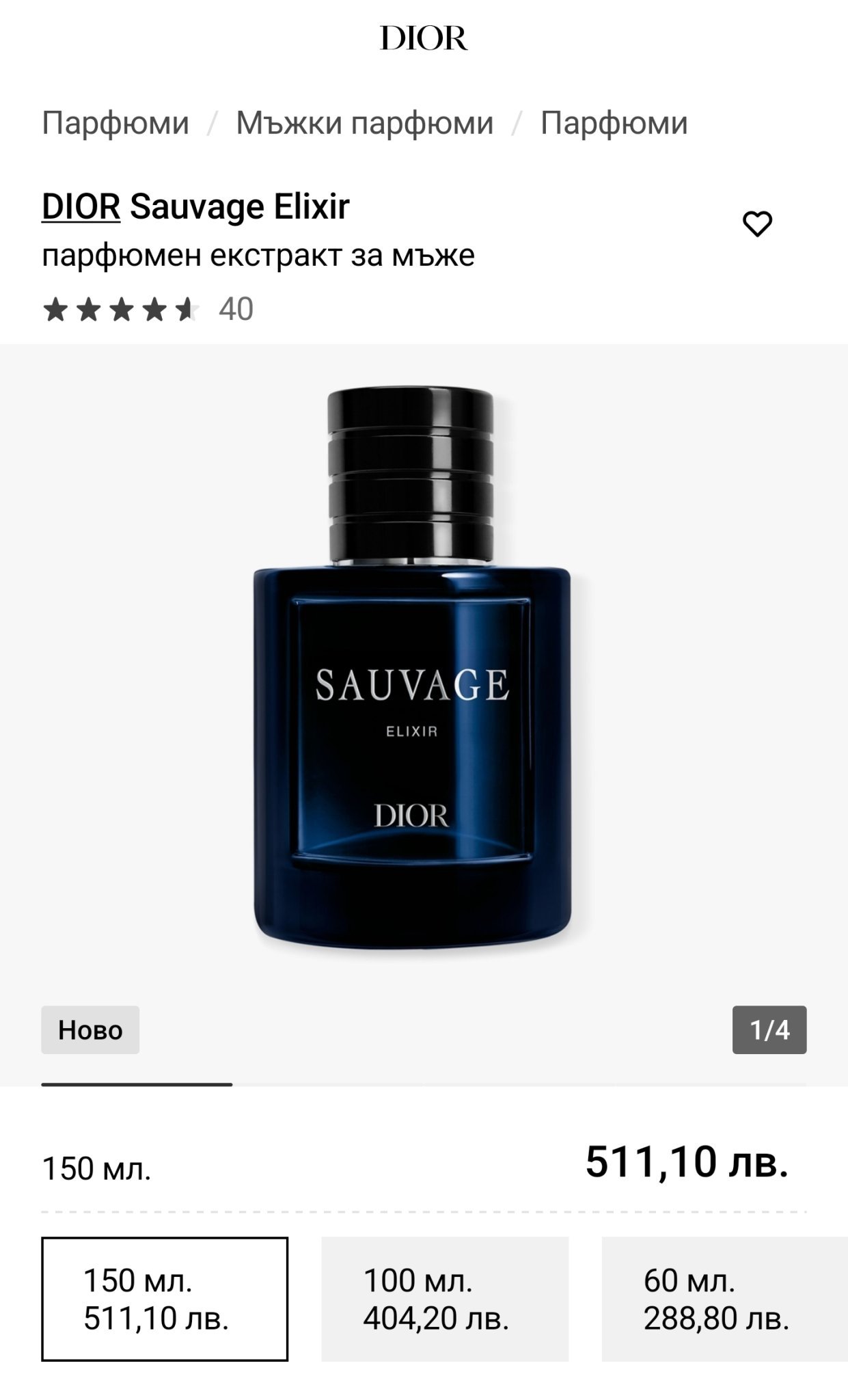Open the underlined DIOR brand link
Viewport: 848px width, 1400px height.
tap(81, 206)
